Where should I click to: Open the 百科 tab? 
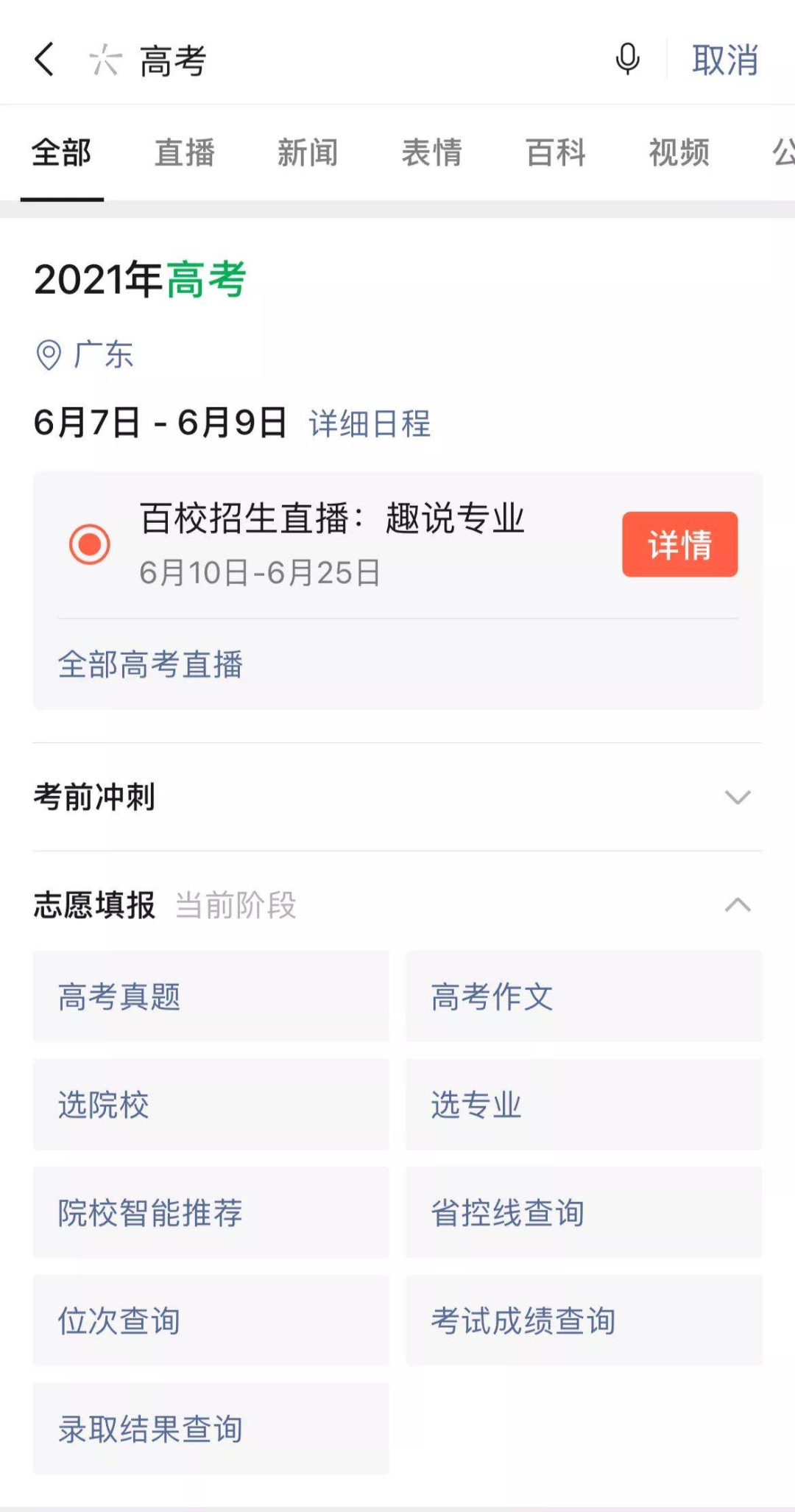click(555, 152)
